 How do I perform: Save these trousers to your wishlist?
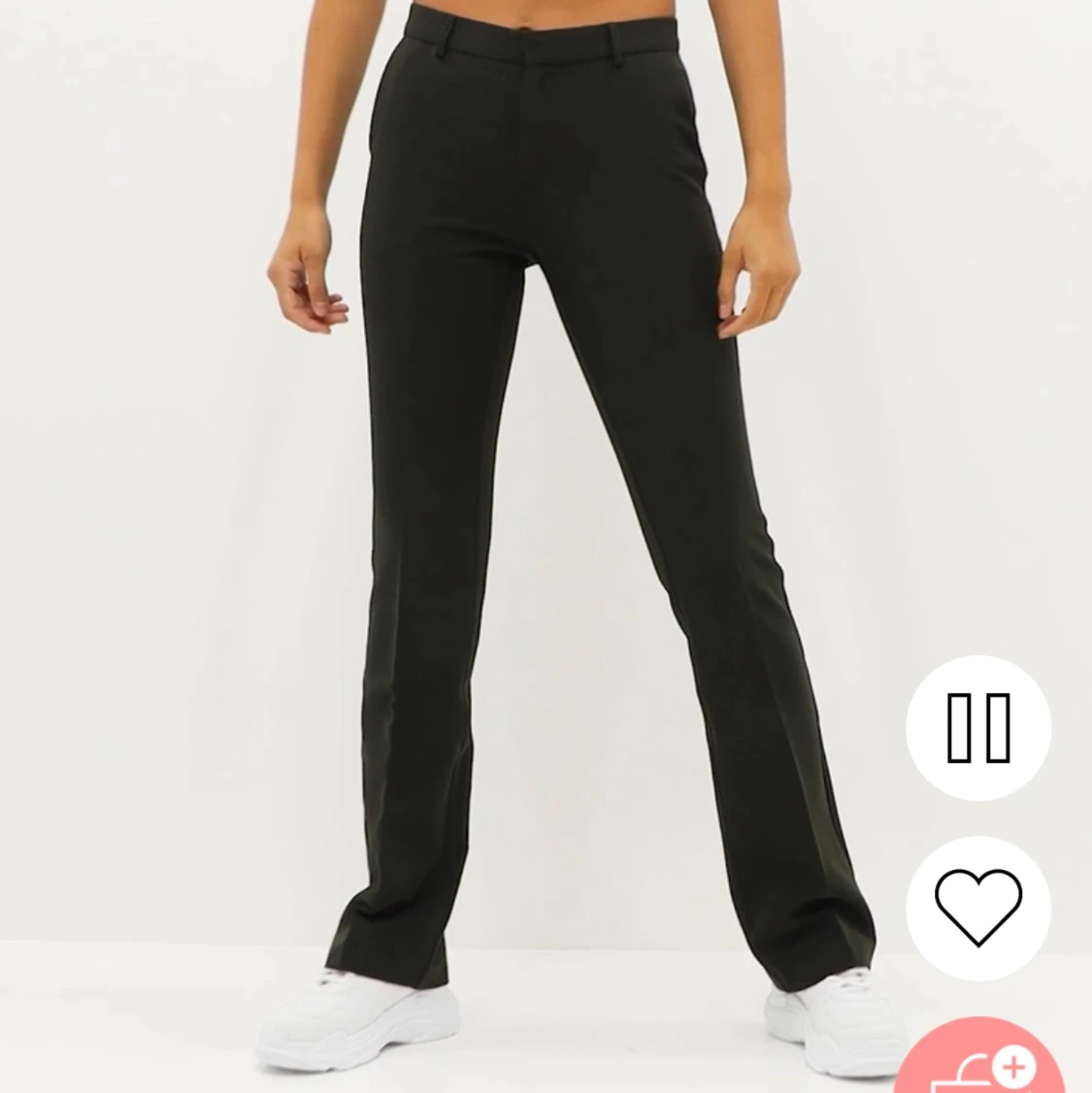977,906
